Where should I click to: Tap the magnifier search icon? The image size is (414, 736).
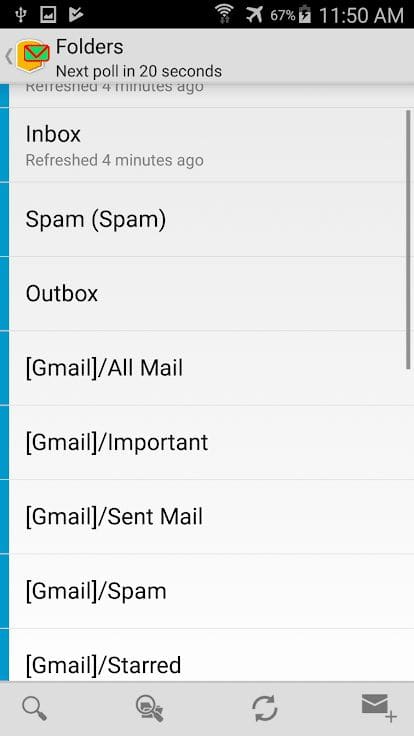tap(34, 708)
